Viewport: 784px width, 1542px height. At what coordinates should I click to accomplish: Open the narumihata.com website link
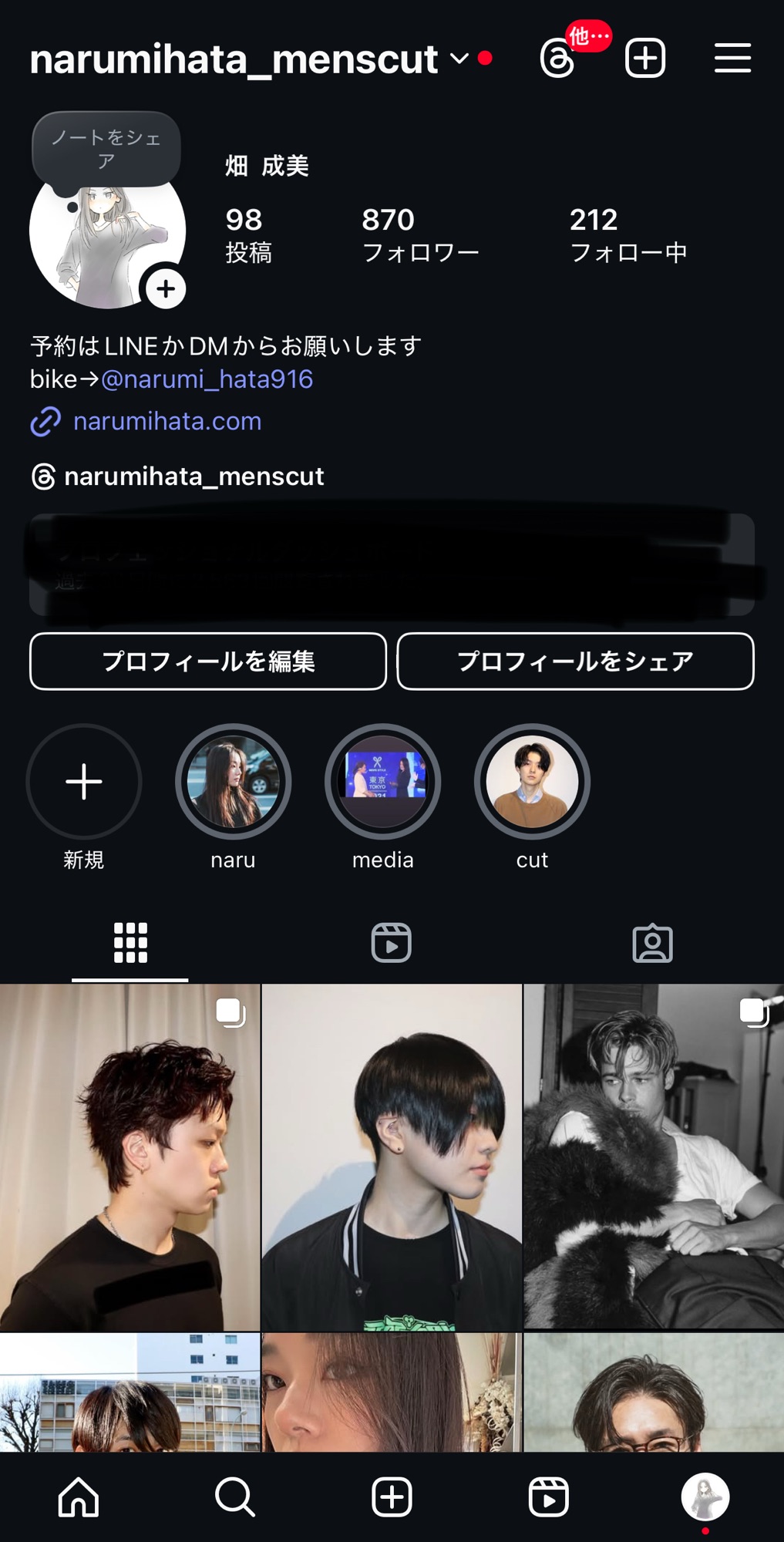click(x=167, y=422)
